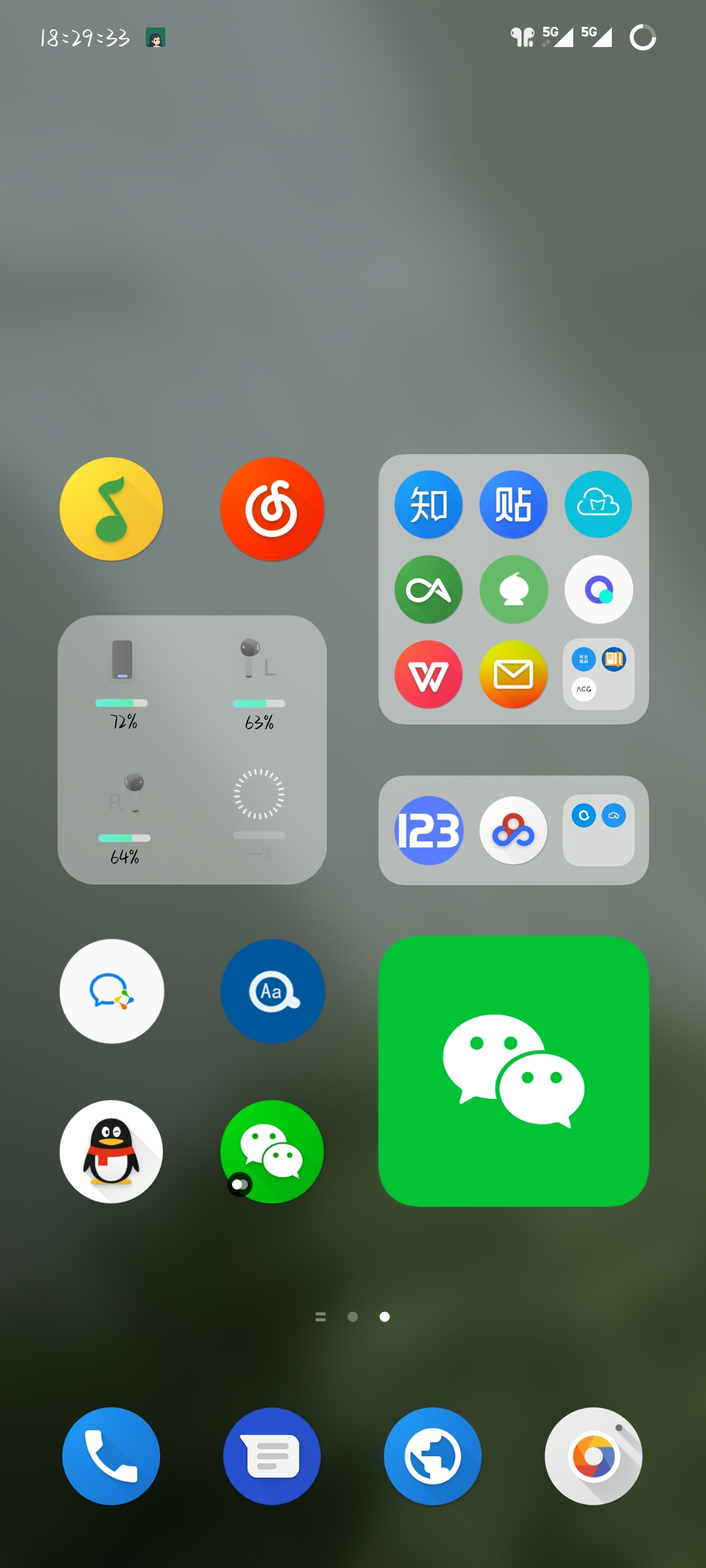Open Baidu Netdisk app

513,830
